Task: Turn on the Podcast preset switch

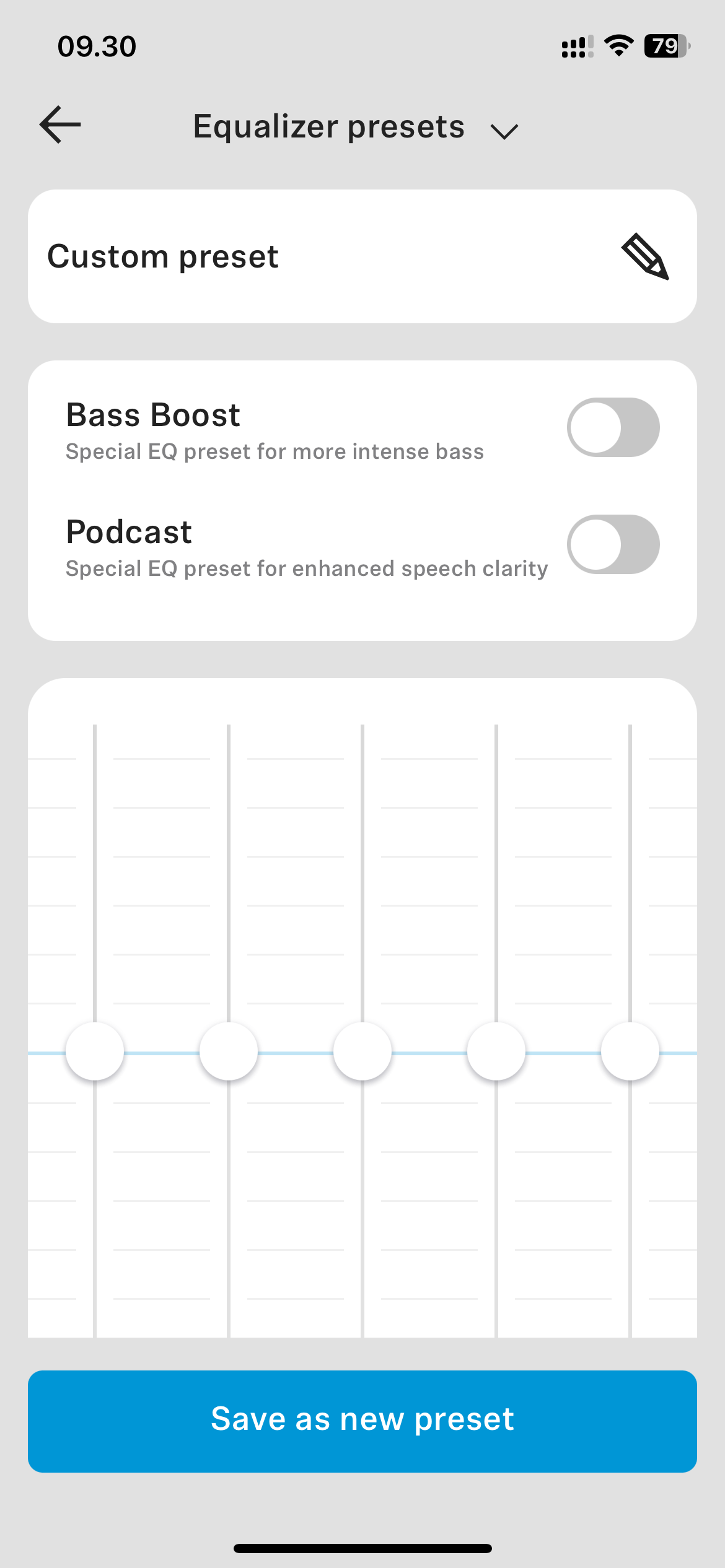Action: 613,544
